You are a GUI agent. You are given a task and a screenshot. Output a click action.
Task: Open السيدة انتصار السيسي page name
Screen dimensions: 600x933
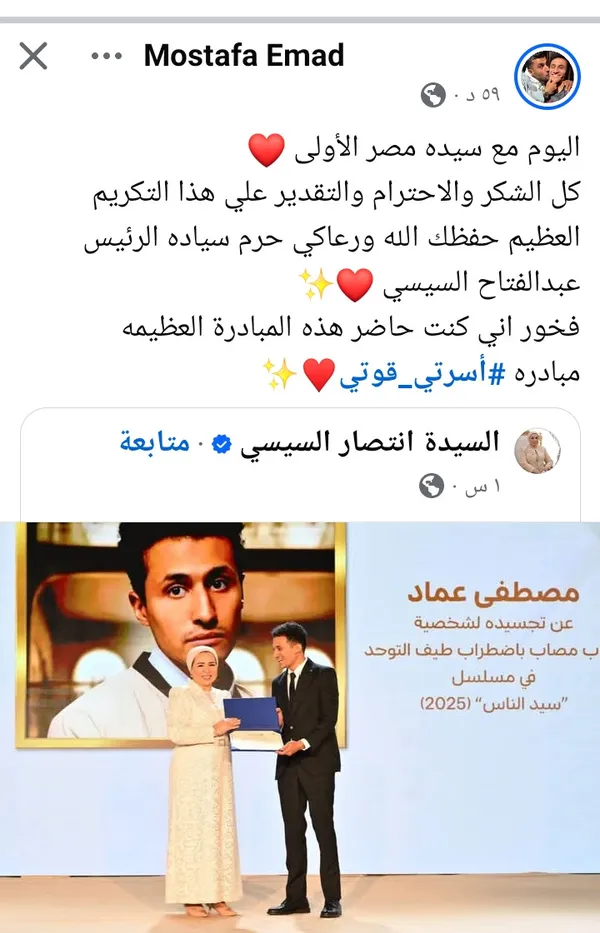(371, 442)
